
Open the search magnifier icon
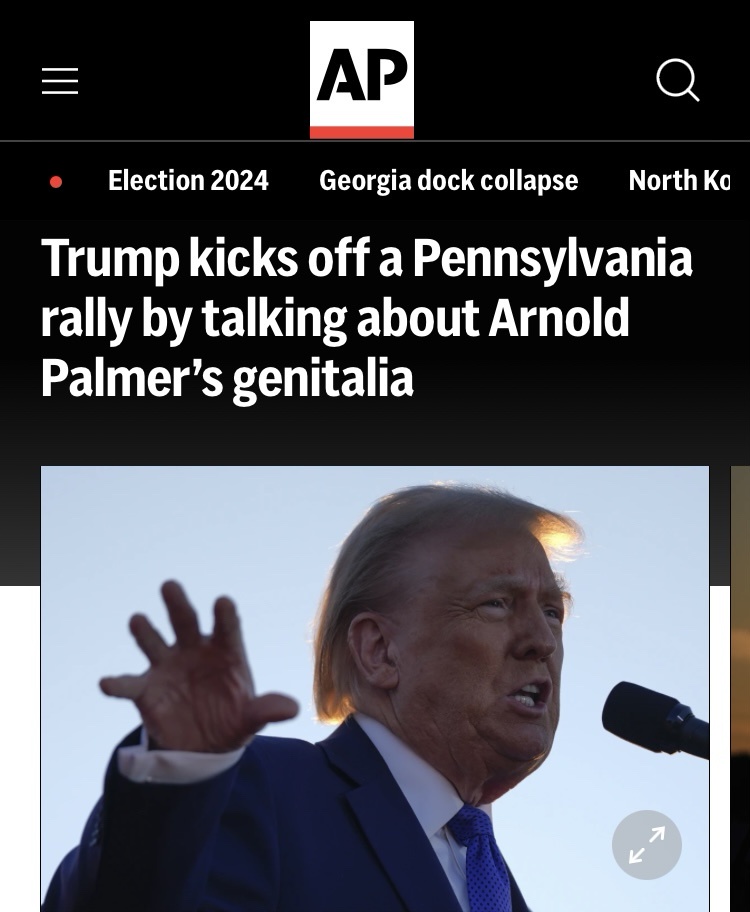tap(677, 80)
